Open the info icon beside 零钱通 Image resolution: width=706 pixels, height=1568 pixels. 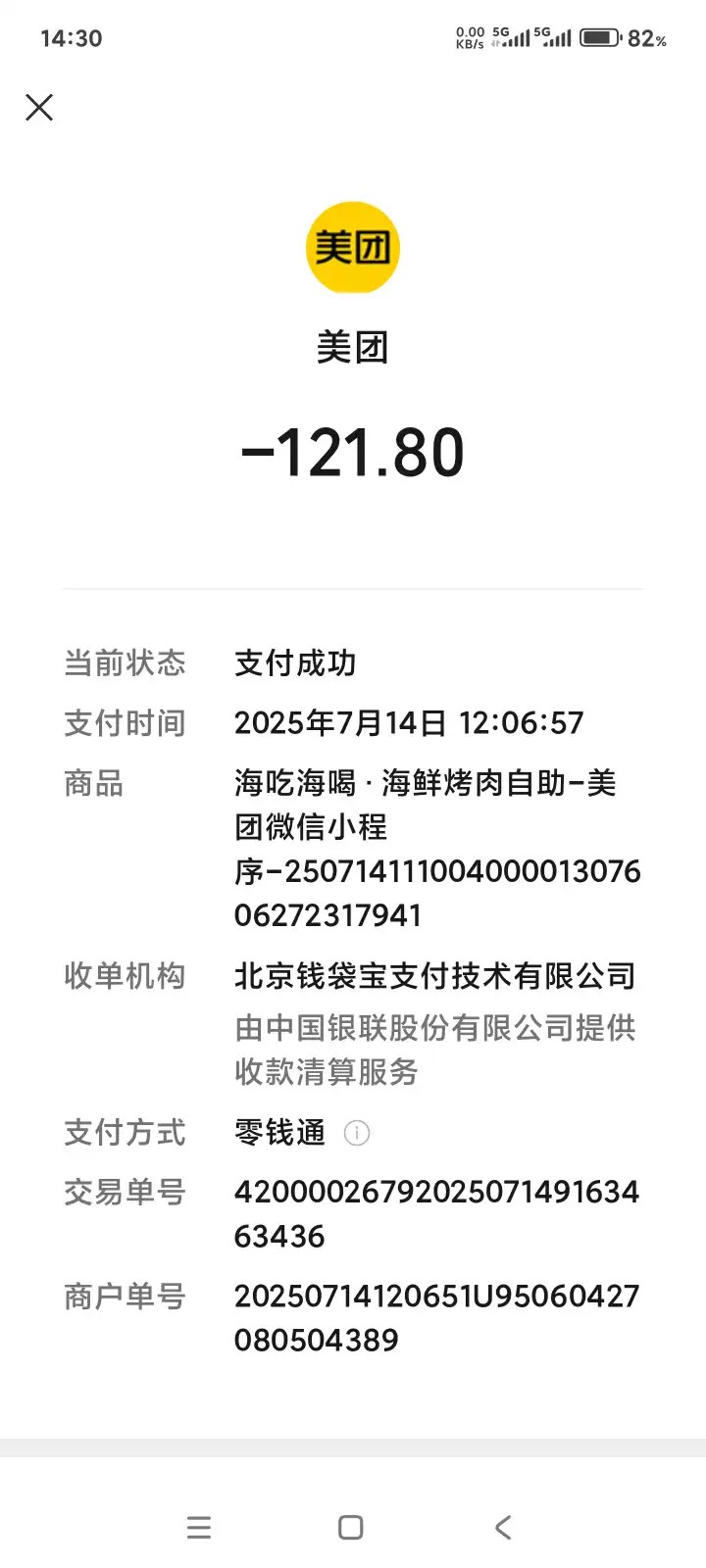(x=357, y=1133)
